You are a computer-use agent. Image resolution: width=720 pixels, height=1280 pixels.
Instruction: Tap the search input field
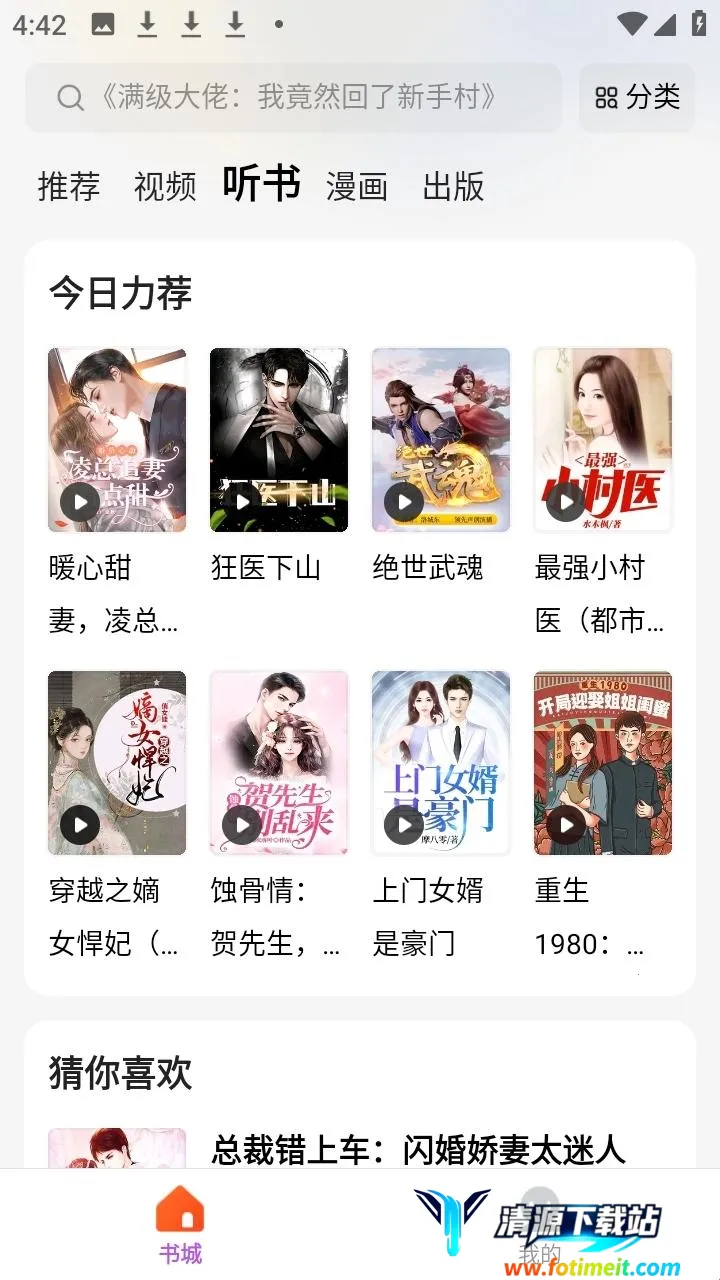click(x=300, y=97)
